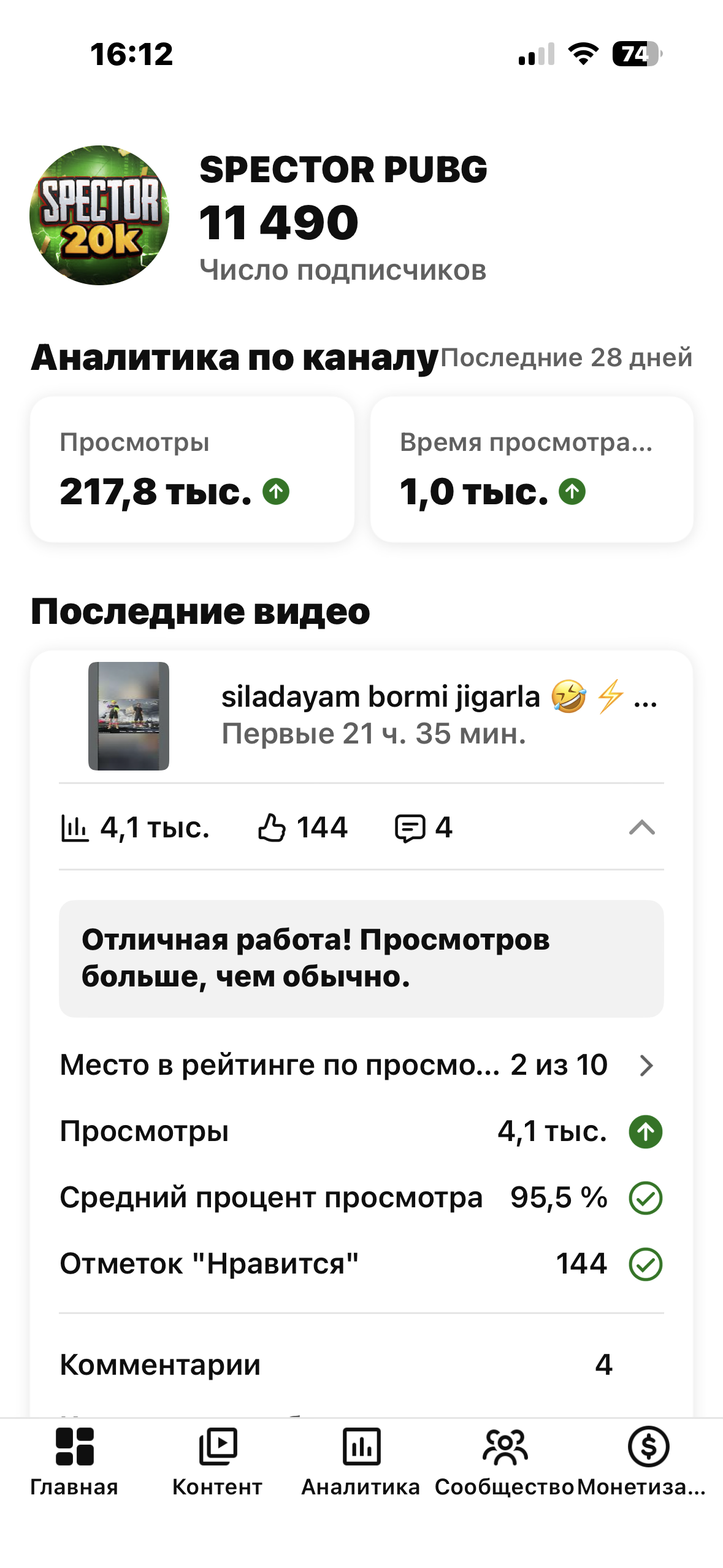The image size is (723, 1568).
Task: Switch to the Аналитика tab
Action: 361,1460
